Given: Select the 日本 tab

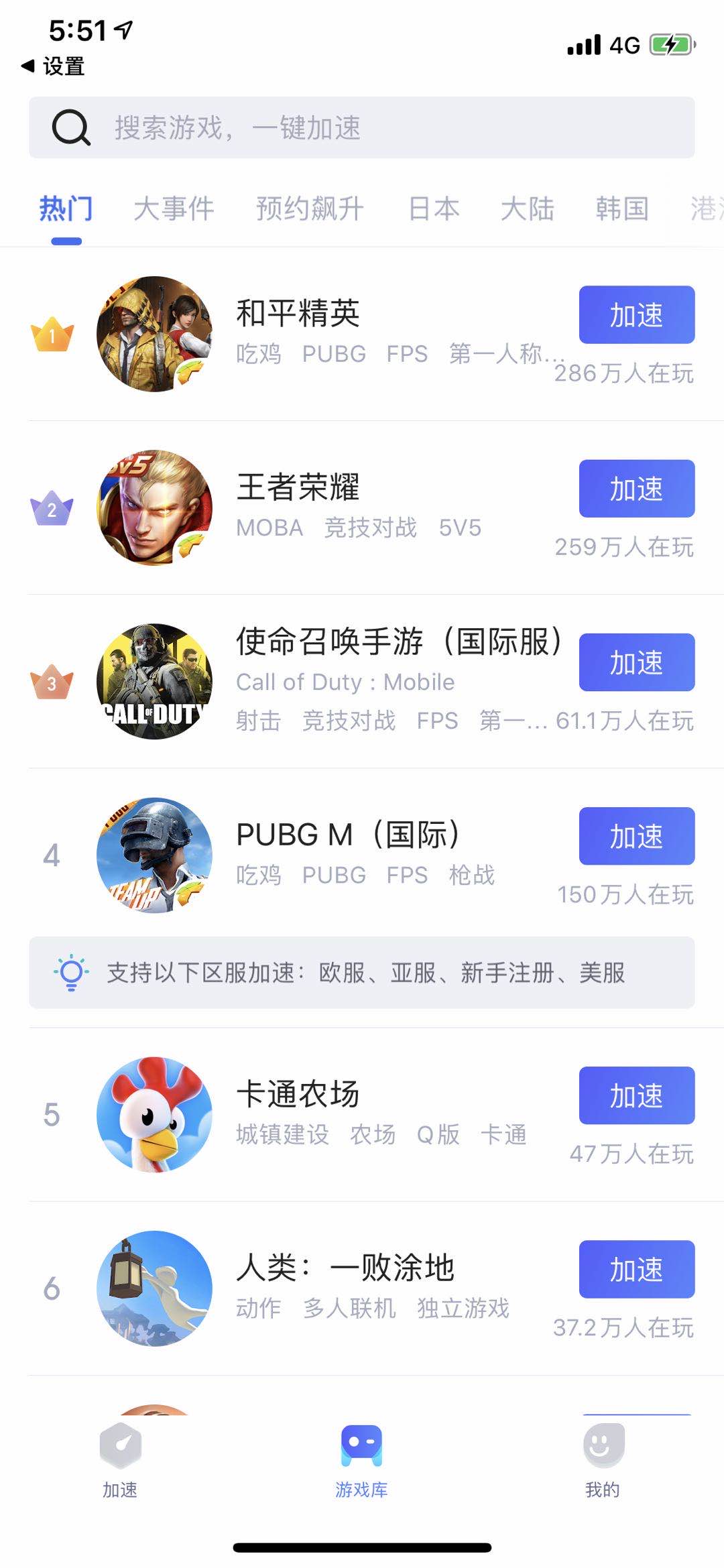Looking at the screenshot, I should [434, 209].
